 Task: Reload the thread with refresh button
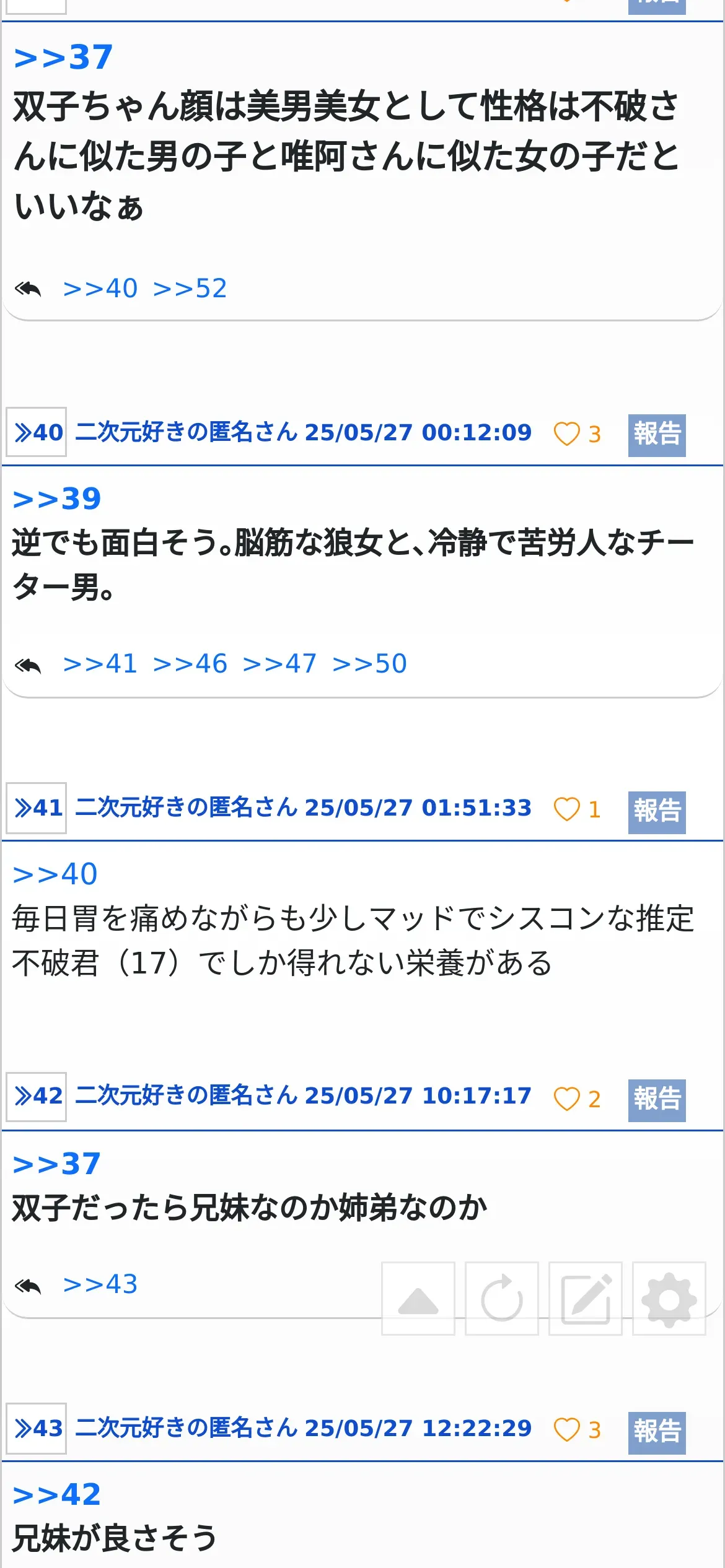(502, 1299)
